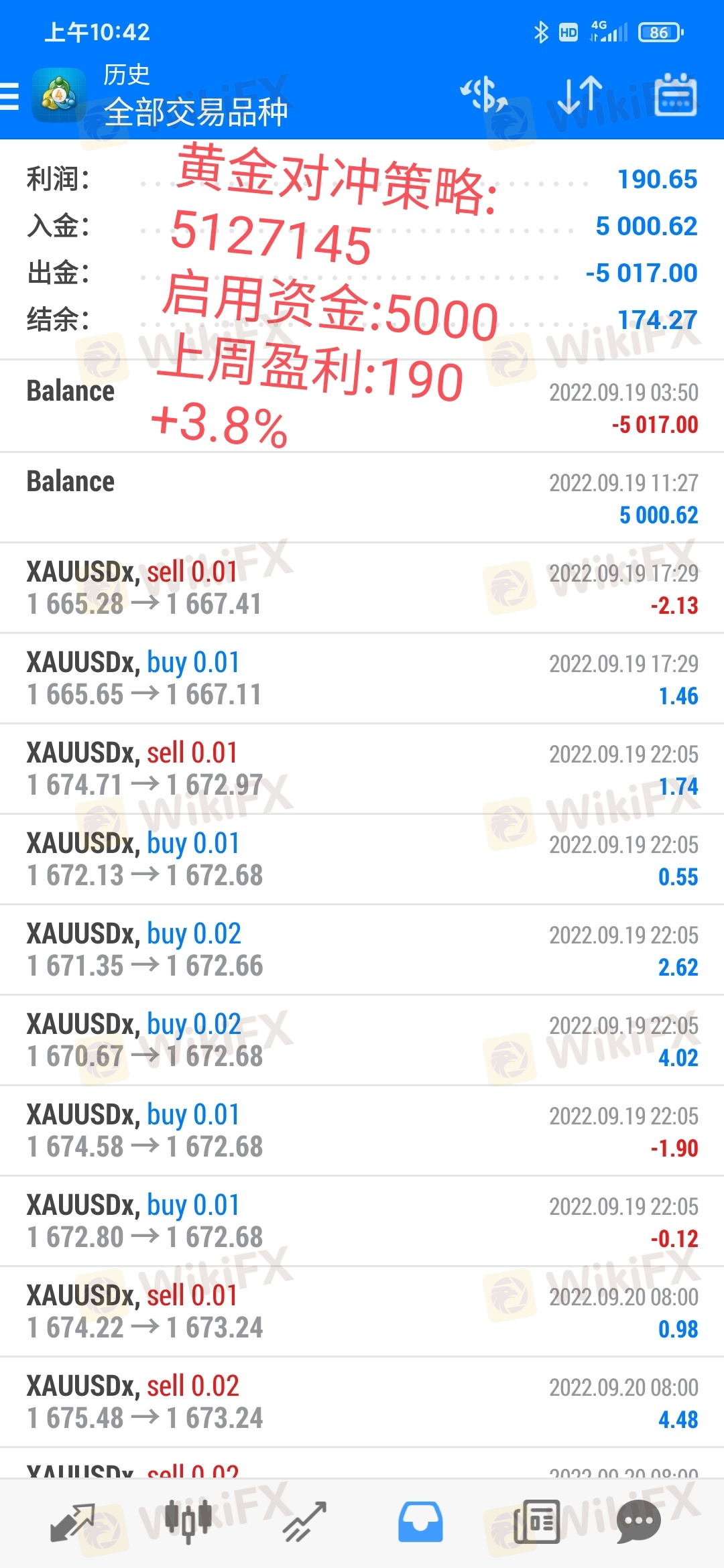This screenshot has height=1568, width=724.
Task: Open the chat messages tab
Action: [638, 1522]
